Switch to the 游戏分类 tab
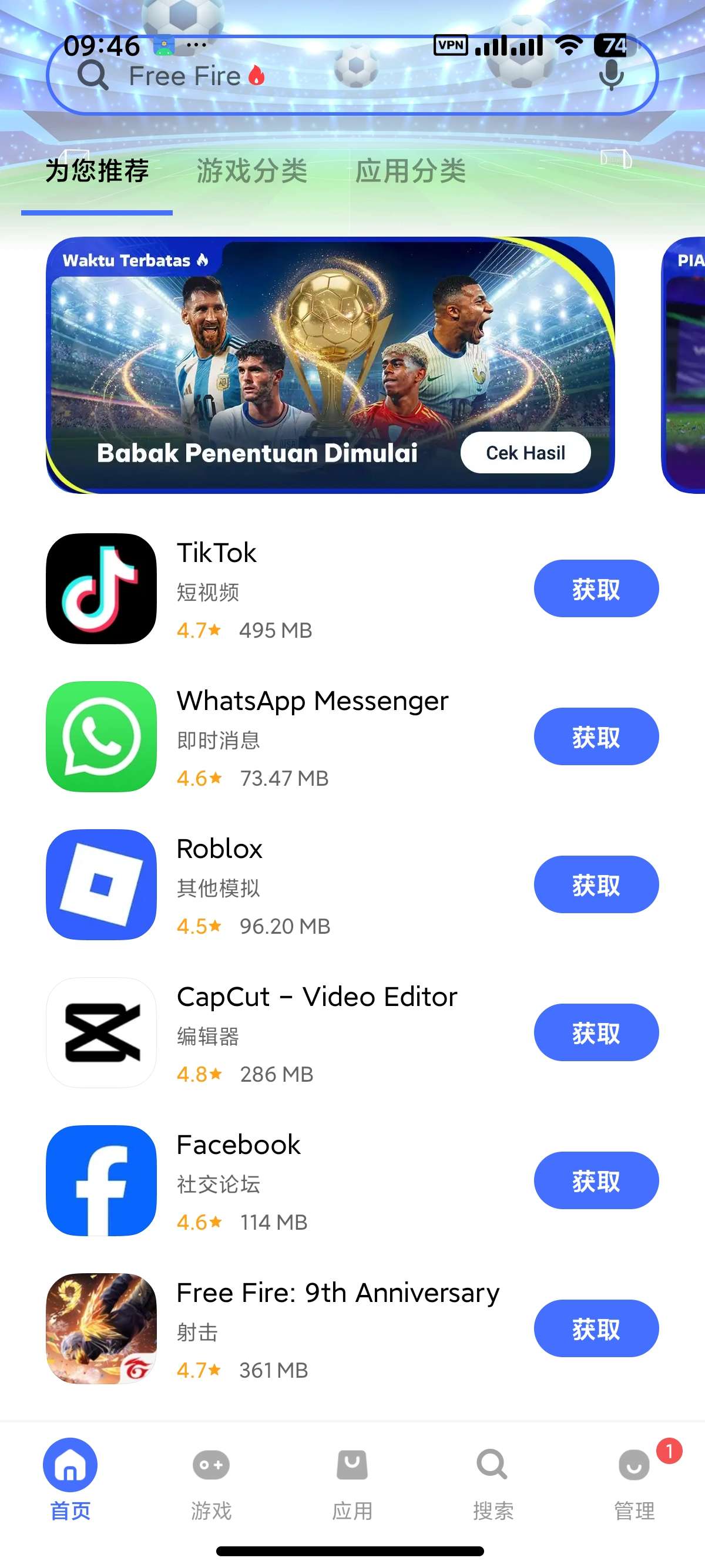This screenshot has height=1568, width=705. point(251,170)
